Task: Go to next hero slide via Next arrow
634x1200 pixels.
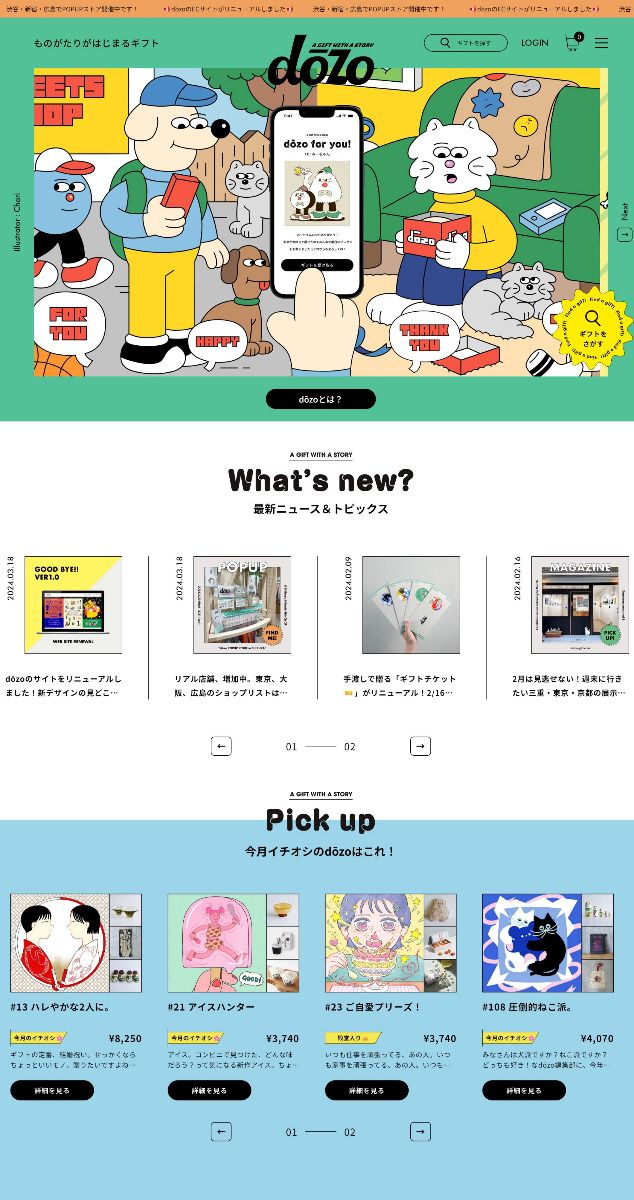Action: point(625,234)
